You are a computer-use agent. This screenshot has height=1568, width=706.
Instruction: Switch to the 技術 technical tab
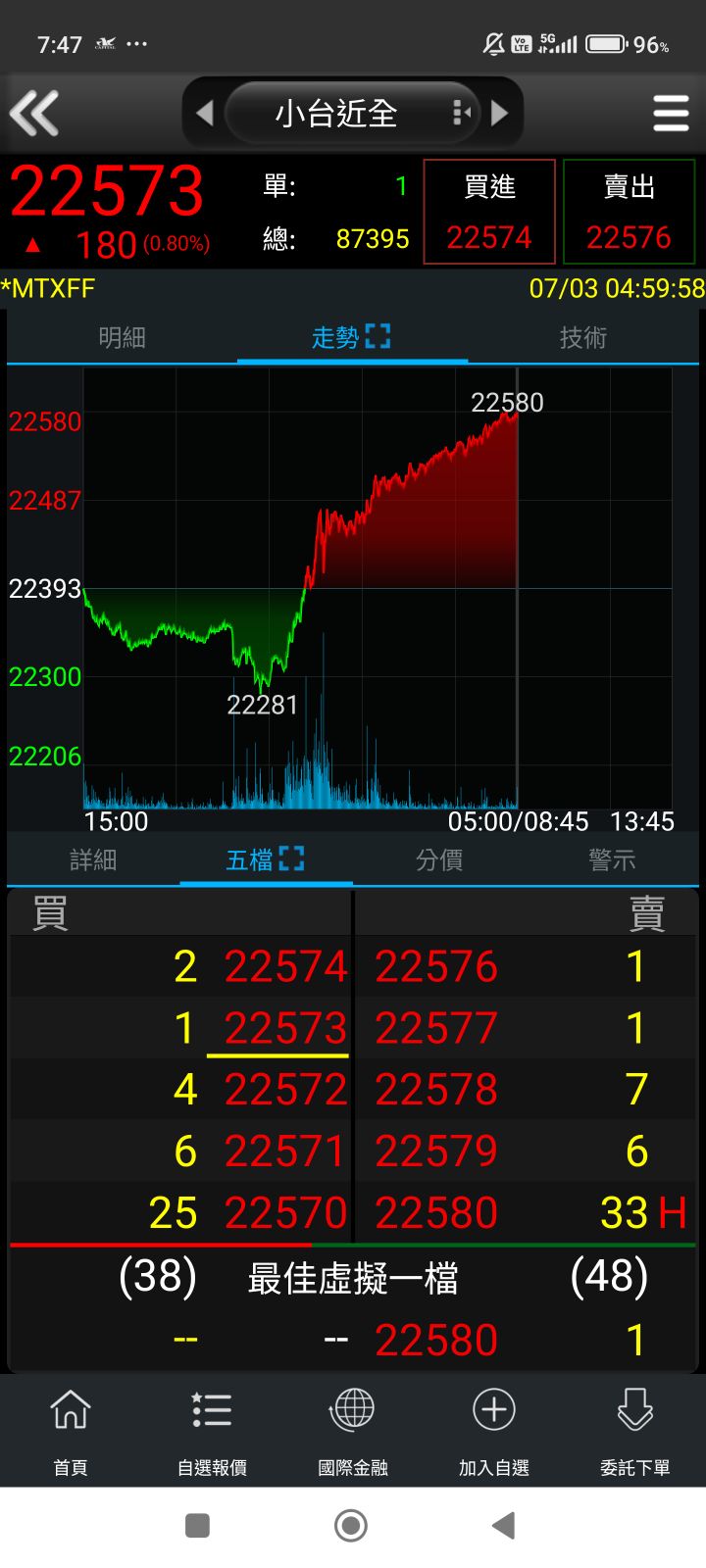pyautogui.click(x=583, y=338)
